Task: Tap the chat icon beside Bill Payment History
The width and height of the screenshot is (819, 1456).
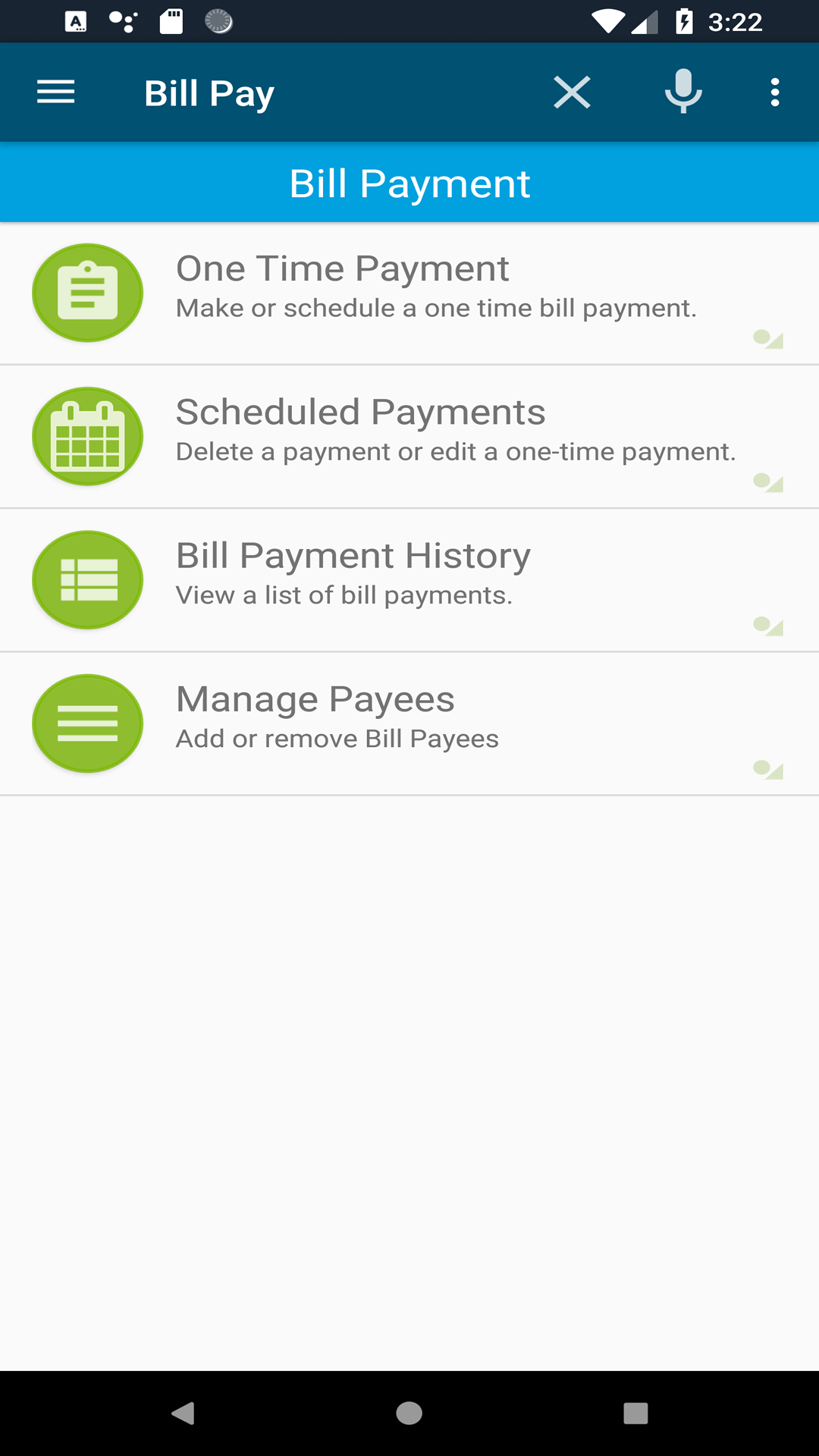Action: [x=768, y=626]
